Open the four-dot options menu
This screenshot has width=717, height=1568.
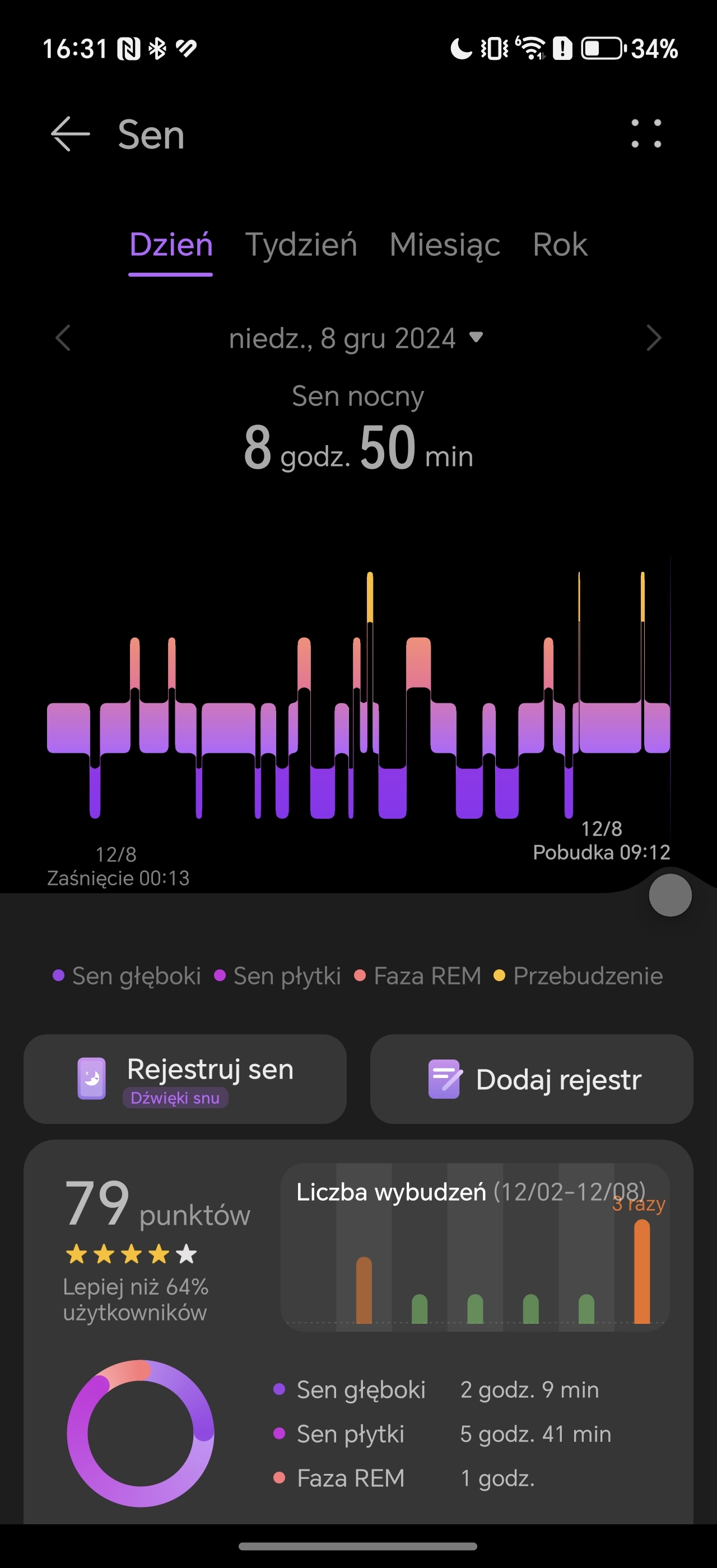coord(646,133)
